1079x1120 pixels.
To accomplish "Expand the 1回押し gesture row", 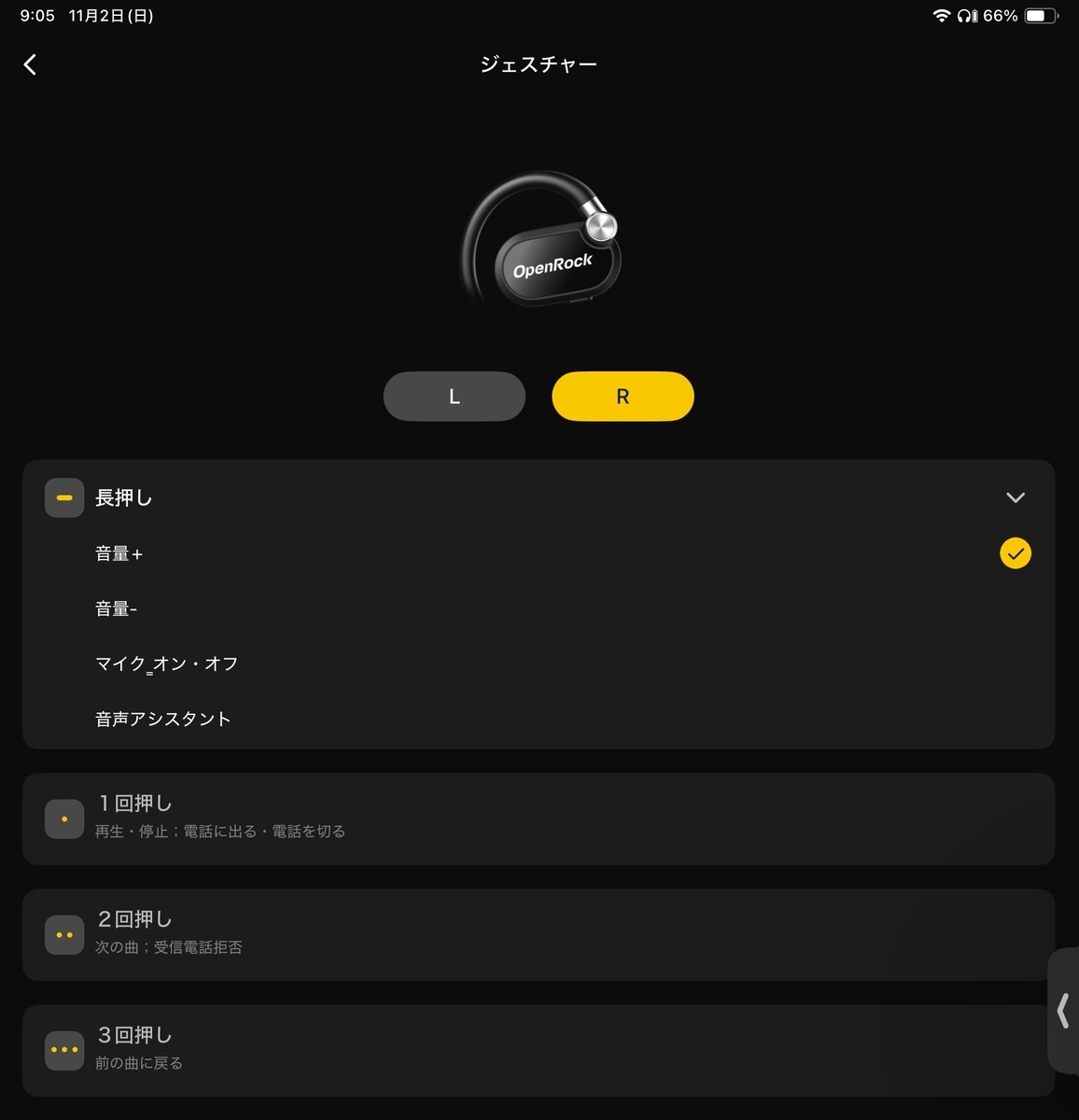I will (539, 819).
